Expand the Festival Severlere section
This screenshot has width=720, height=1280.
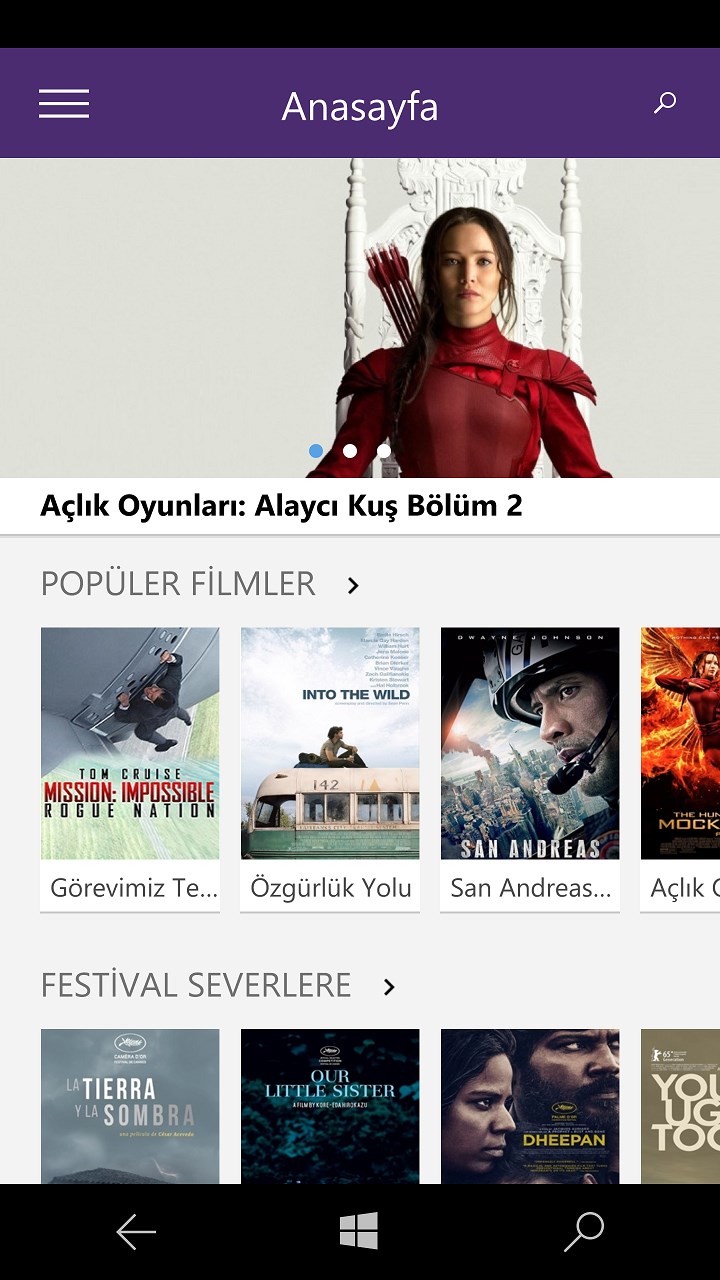pyautogui.click(x=389, y=988)
